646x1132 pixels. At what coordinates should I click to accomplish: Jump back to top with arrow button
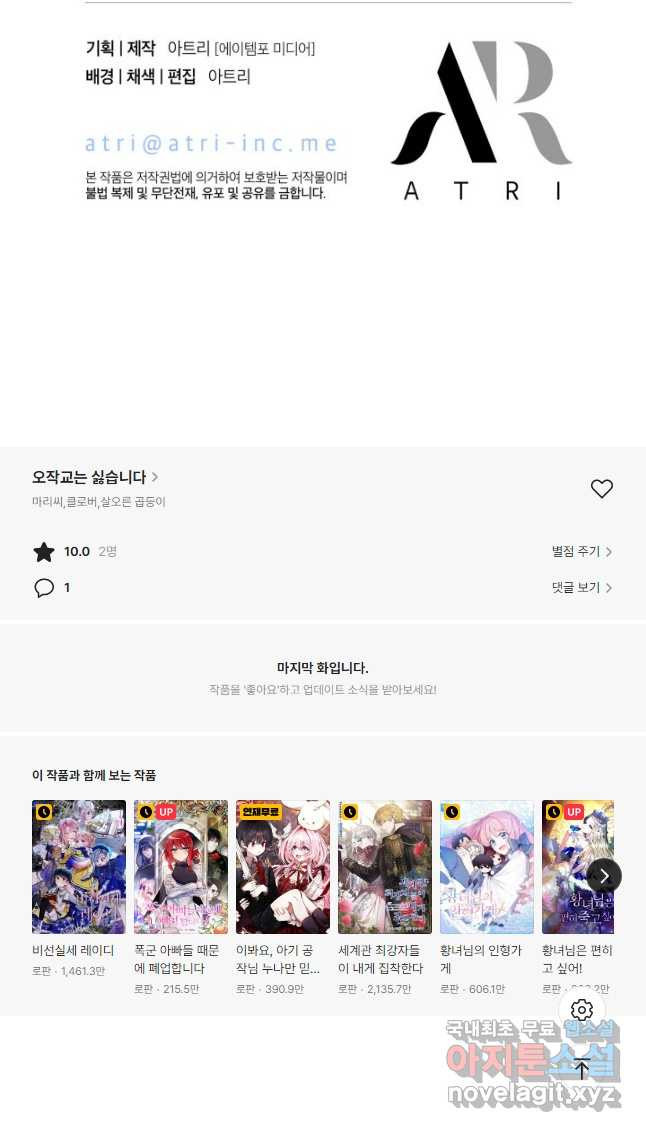[582, 1068]
